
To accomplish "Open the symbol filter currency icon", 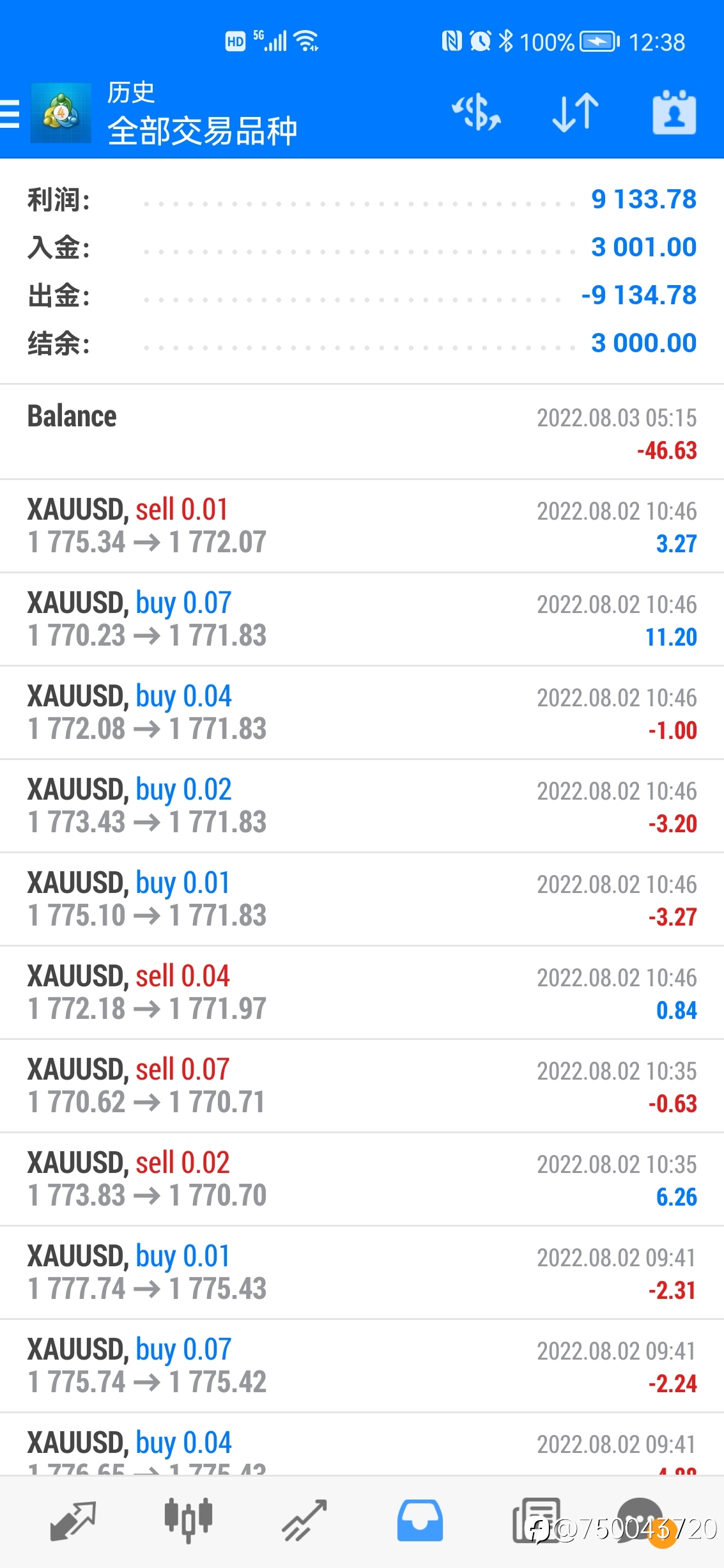I will (x=476, y=113).
